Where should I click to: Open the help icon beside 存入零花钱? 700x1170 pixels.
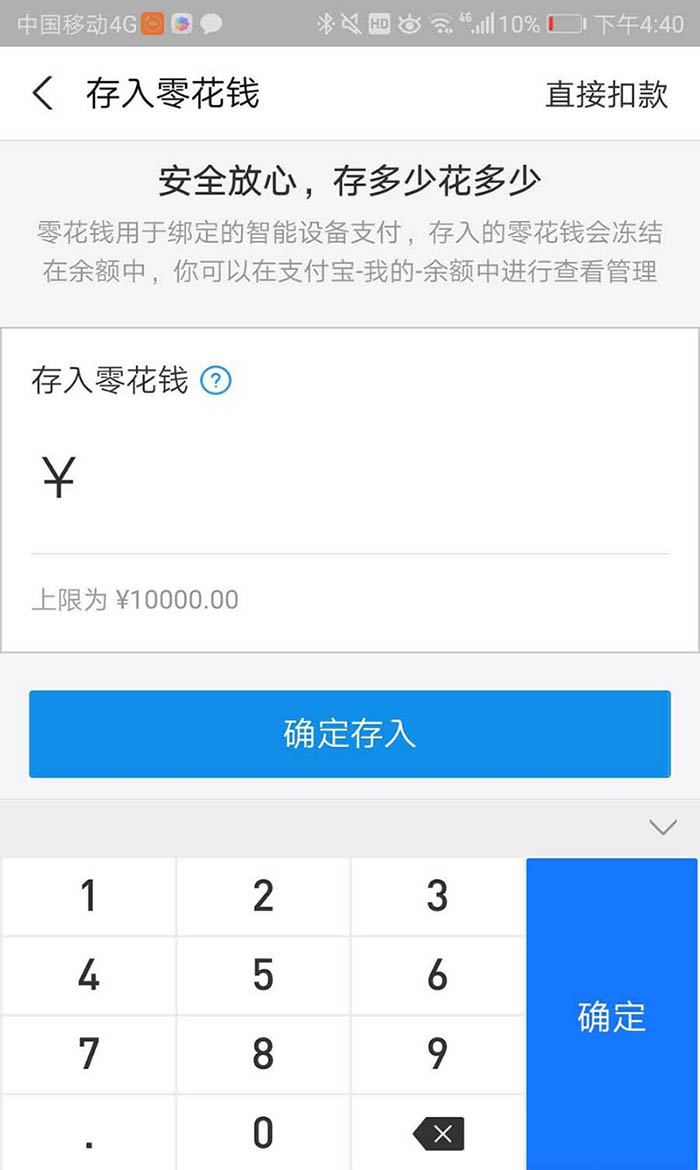click(216, 381)
